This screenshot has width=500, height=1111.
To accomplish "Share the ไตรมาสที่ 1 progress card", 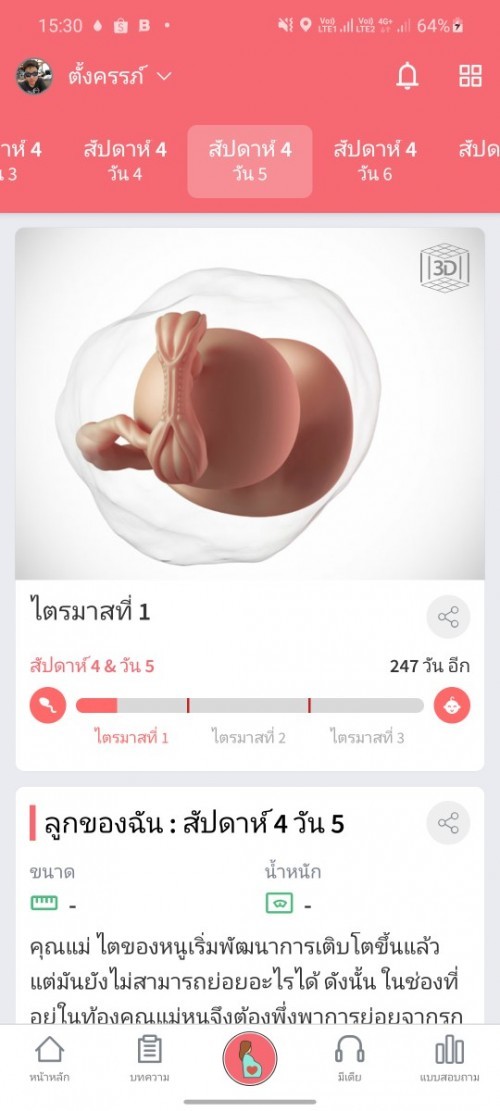I will (448, 616).
